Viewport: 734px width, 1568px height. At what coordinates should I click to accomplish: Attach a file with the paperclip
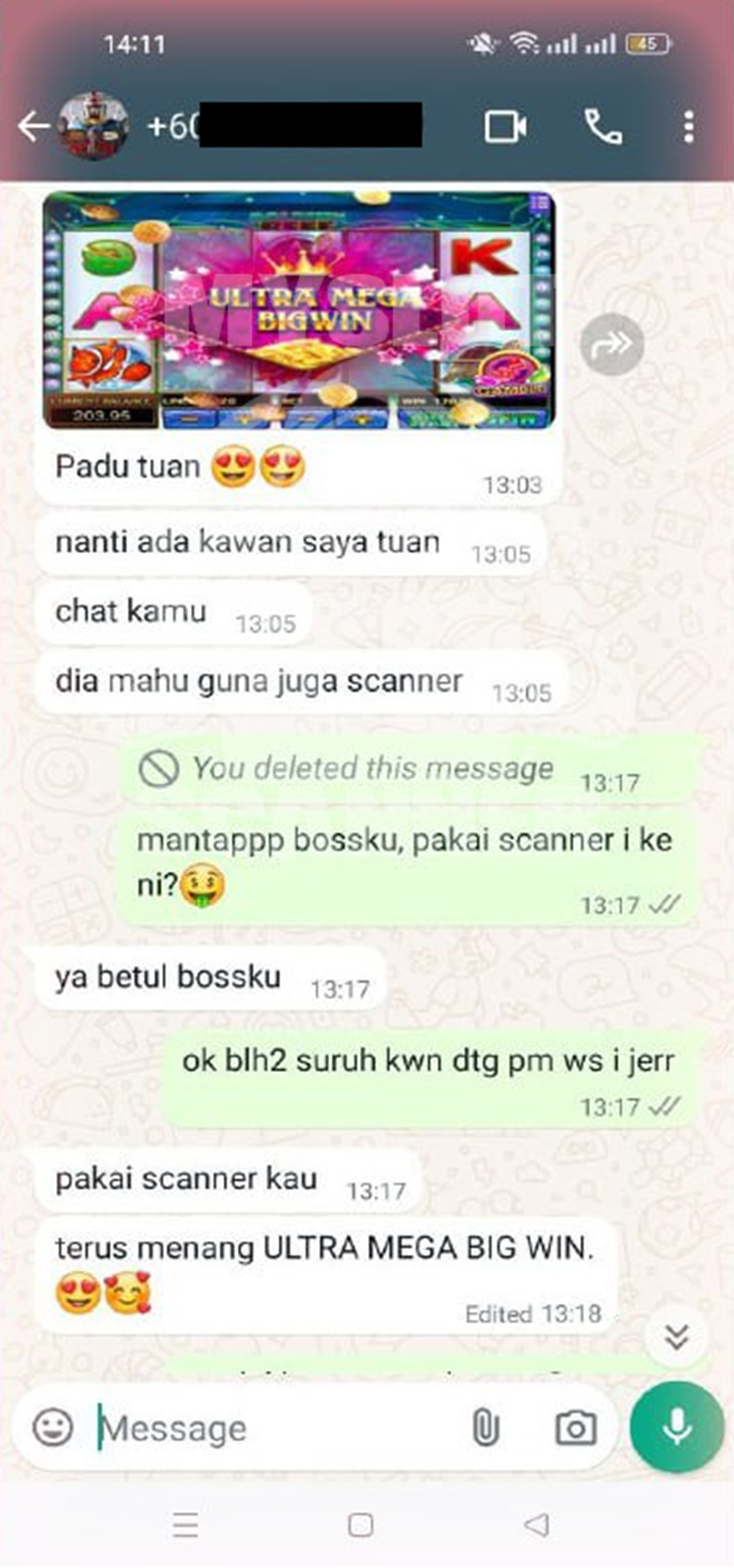point(485,1427)
